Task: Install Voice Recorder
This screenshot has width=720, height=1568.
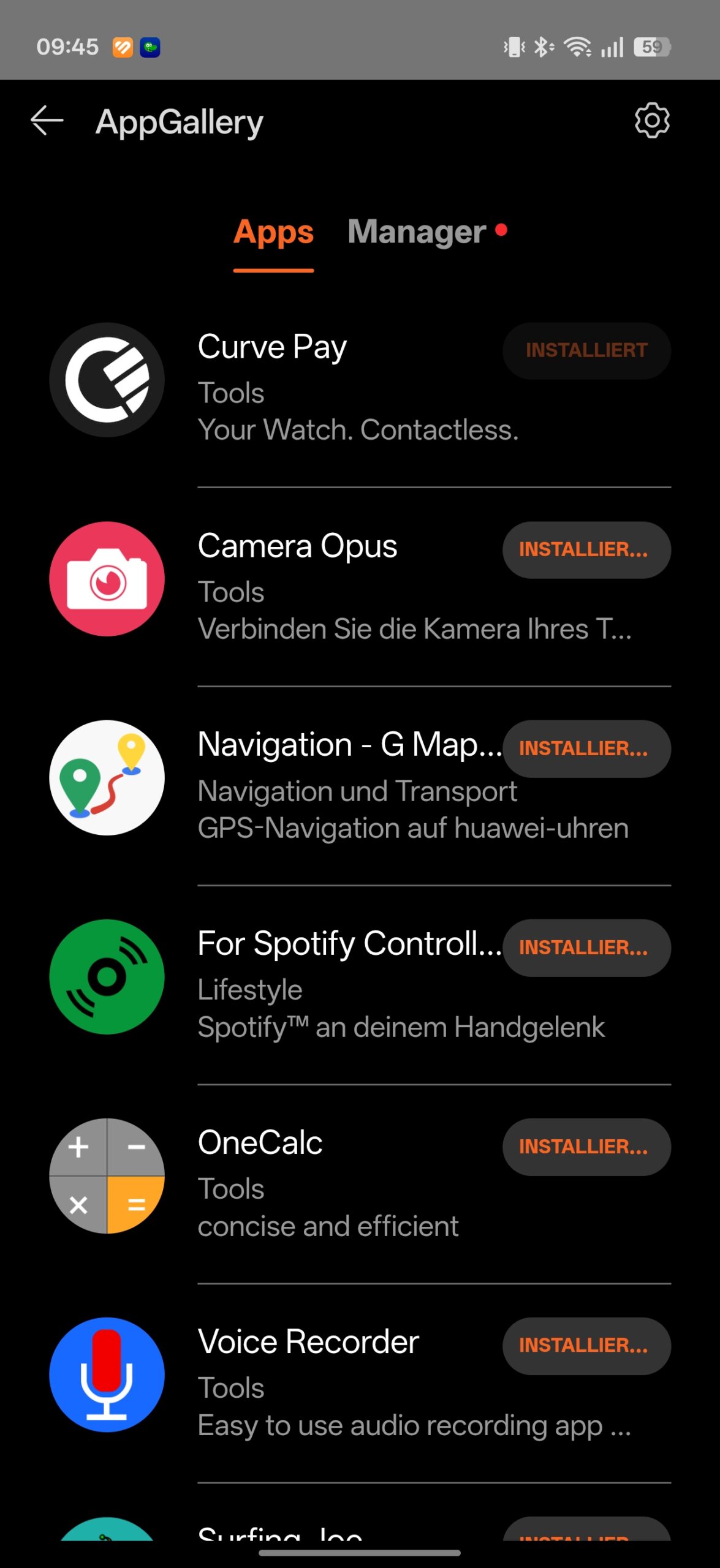Action: pos(586,1346)
